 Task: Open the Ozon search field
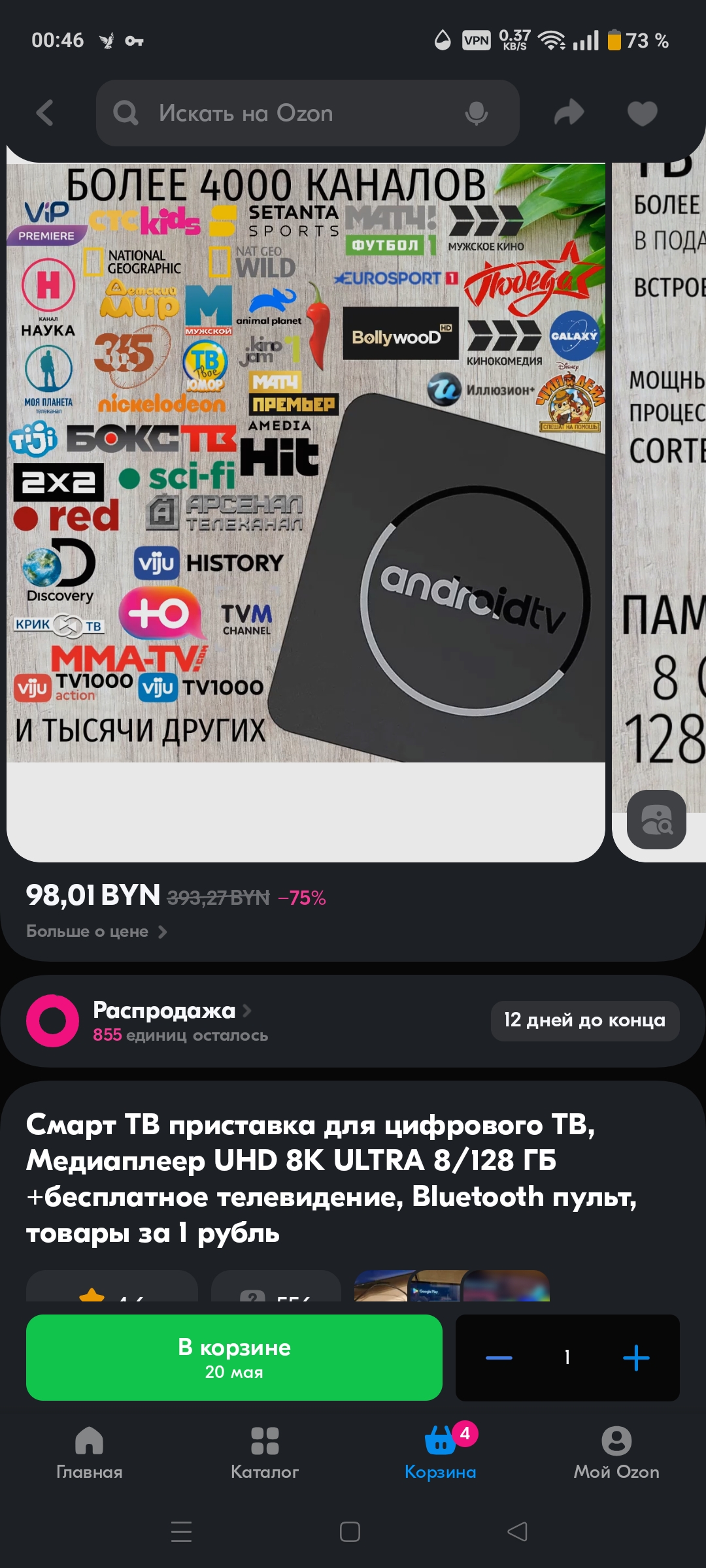click(288, 113)
